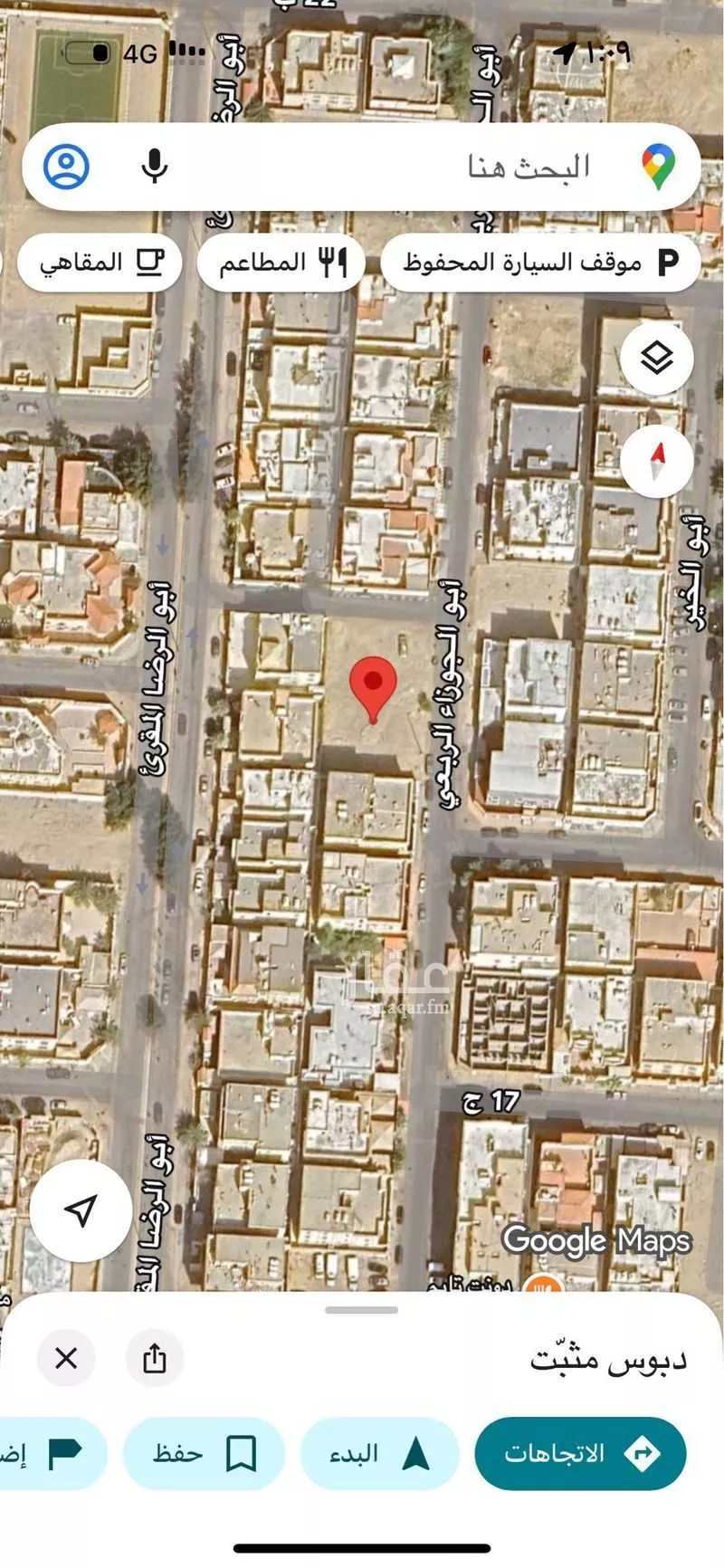The image size is (724, 1568).
Task: Add a label with the flag button
Action: pos(54,1454)
